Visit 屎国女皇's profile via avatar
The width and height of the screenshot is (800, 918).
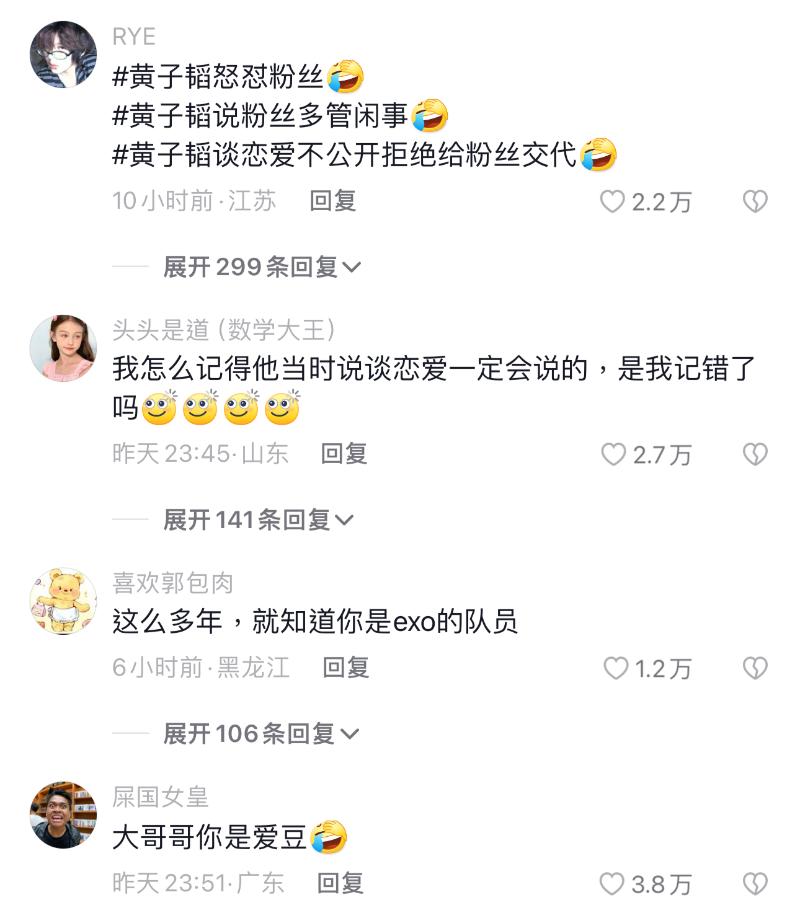pos(63,815)
